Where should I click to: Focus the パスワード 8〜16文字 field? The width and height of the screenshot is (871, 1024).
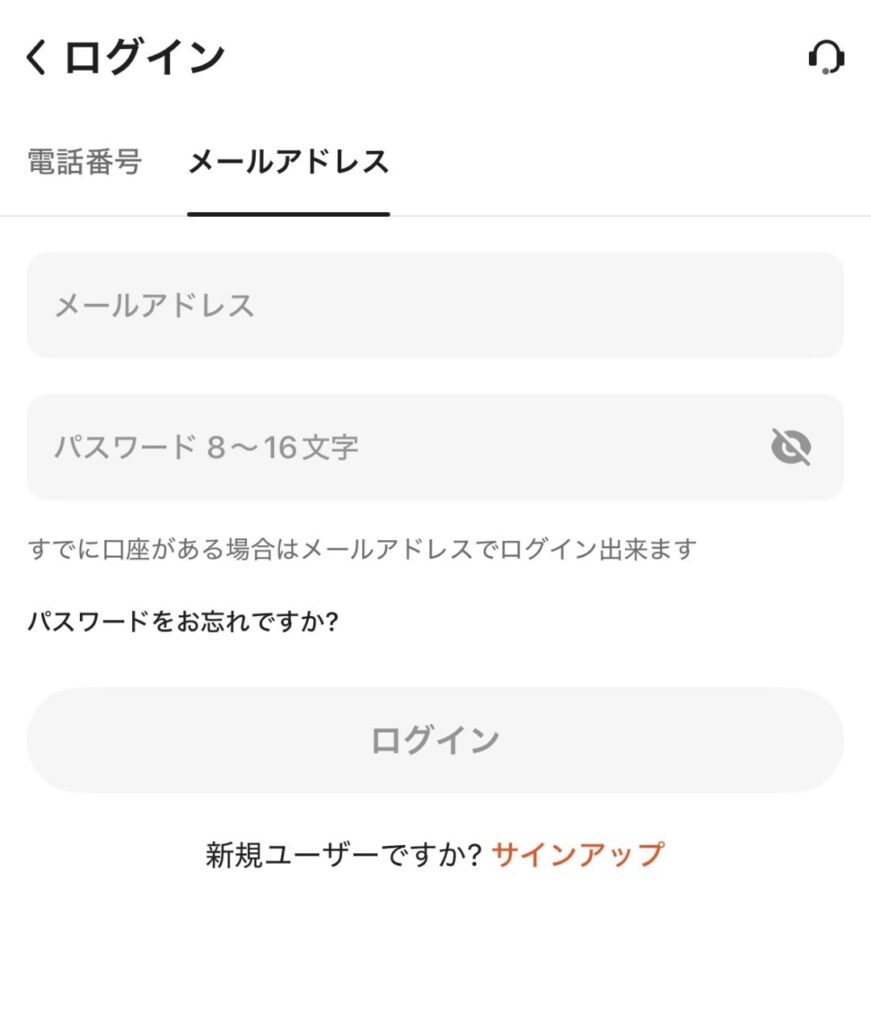pos(400,448)
